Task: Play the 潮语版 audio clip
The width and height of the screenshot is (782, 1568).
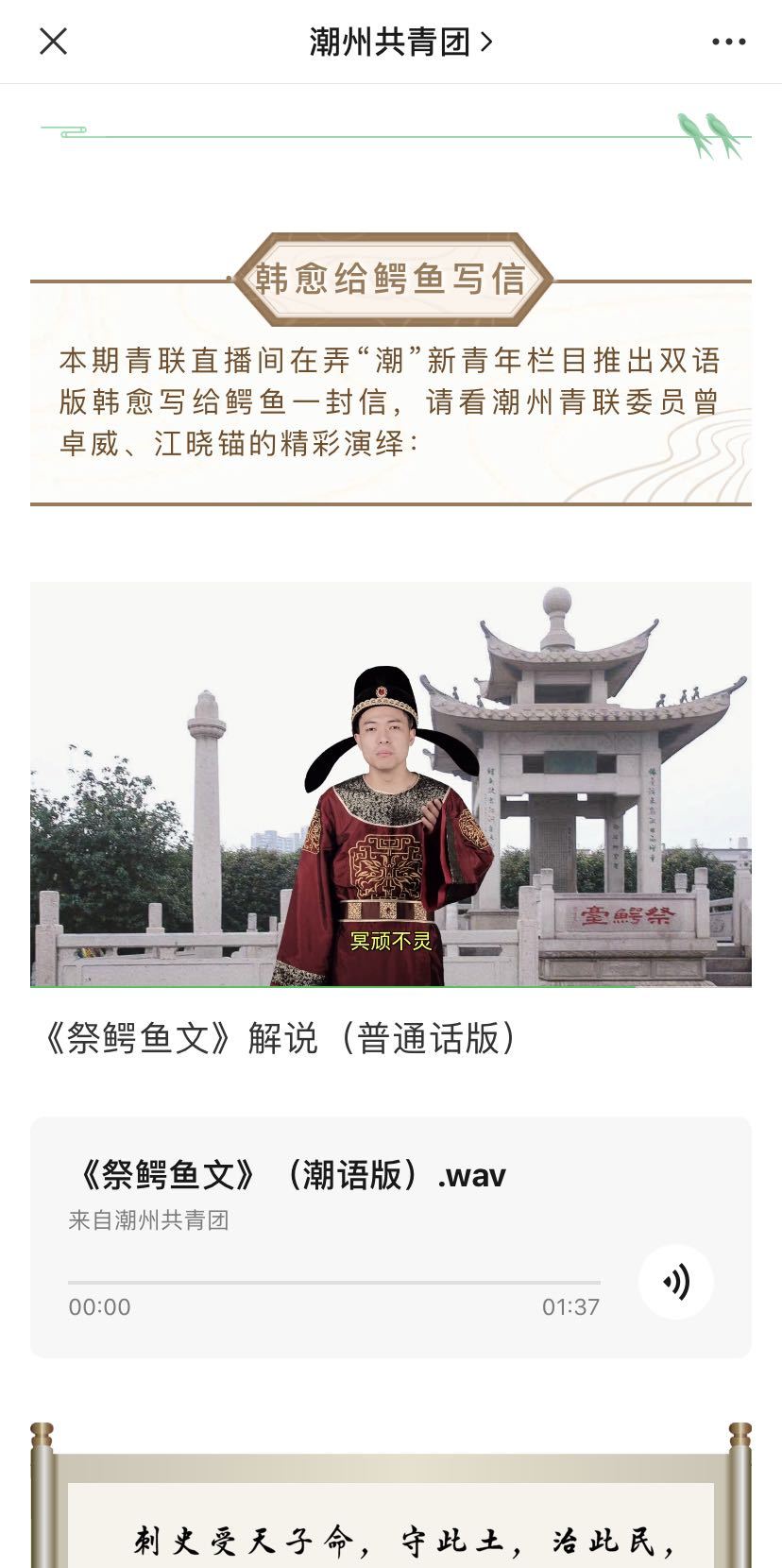Action: (676, 1282)
